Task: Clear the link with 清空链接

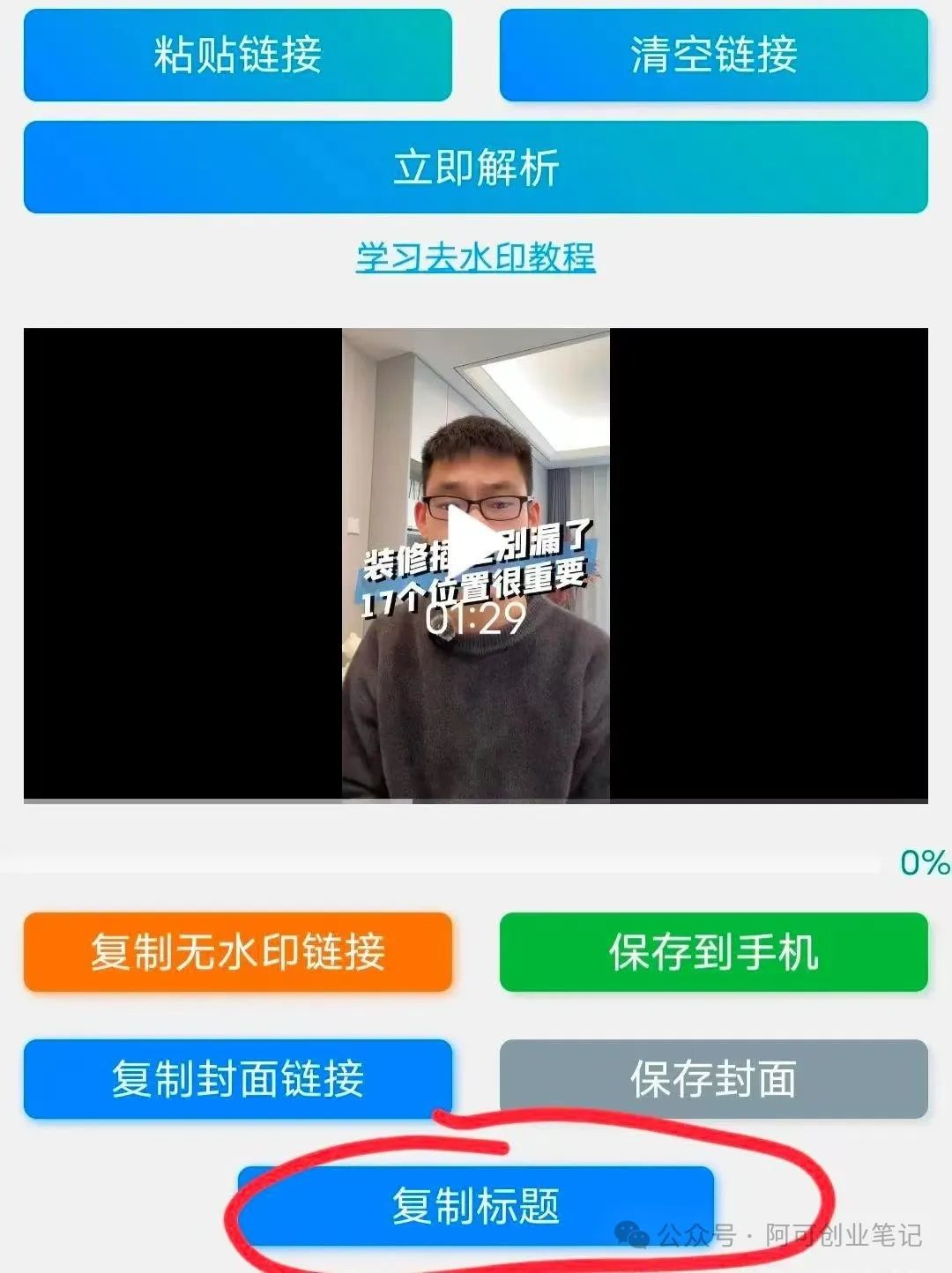Action: click(713, 55)
